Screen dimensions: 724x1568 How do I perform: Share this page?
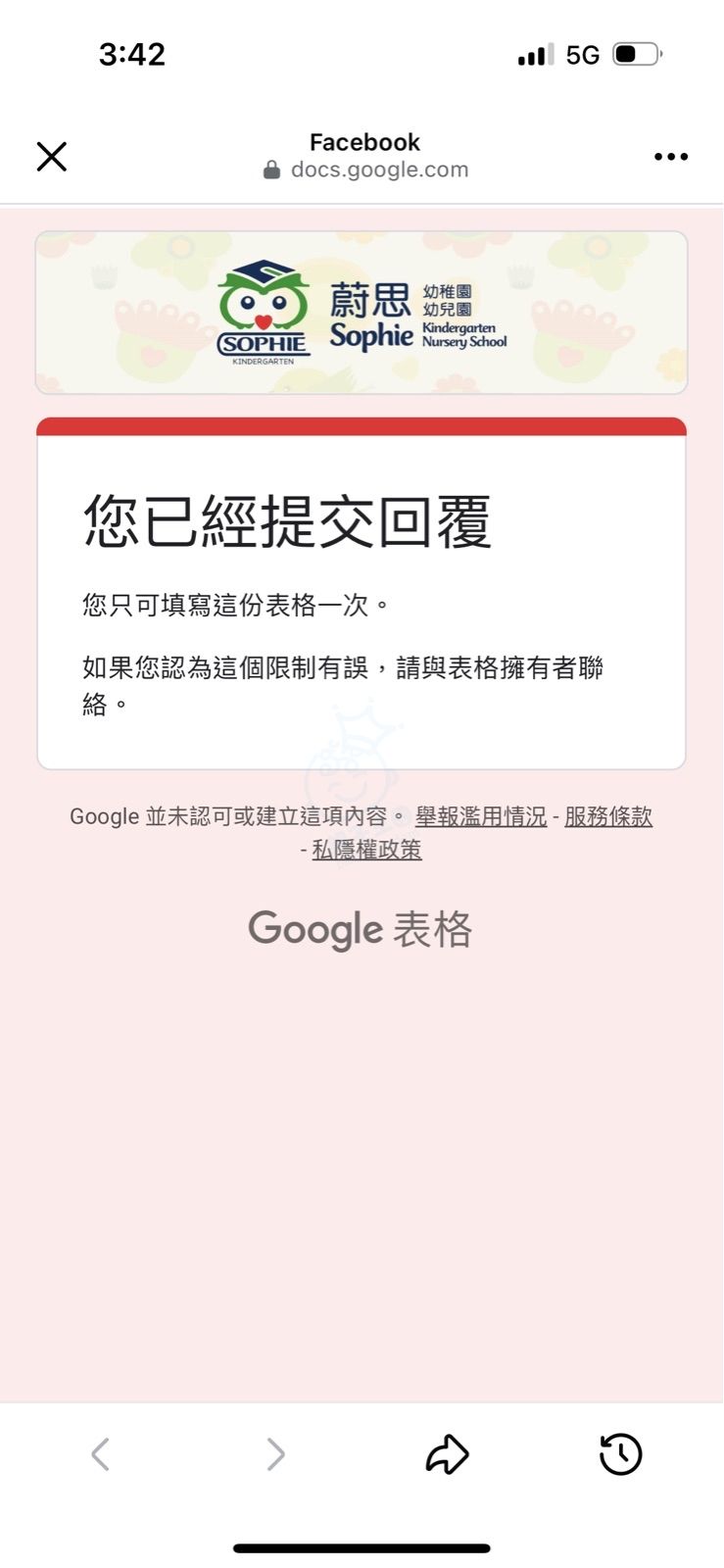pos(447,1454)
